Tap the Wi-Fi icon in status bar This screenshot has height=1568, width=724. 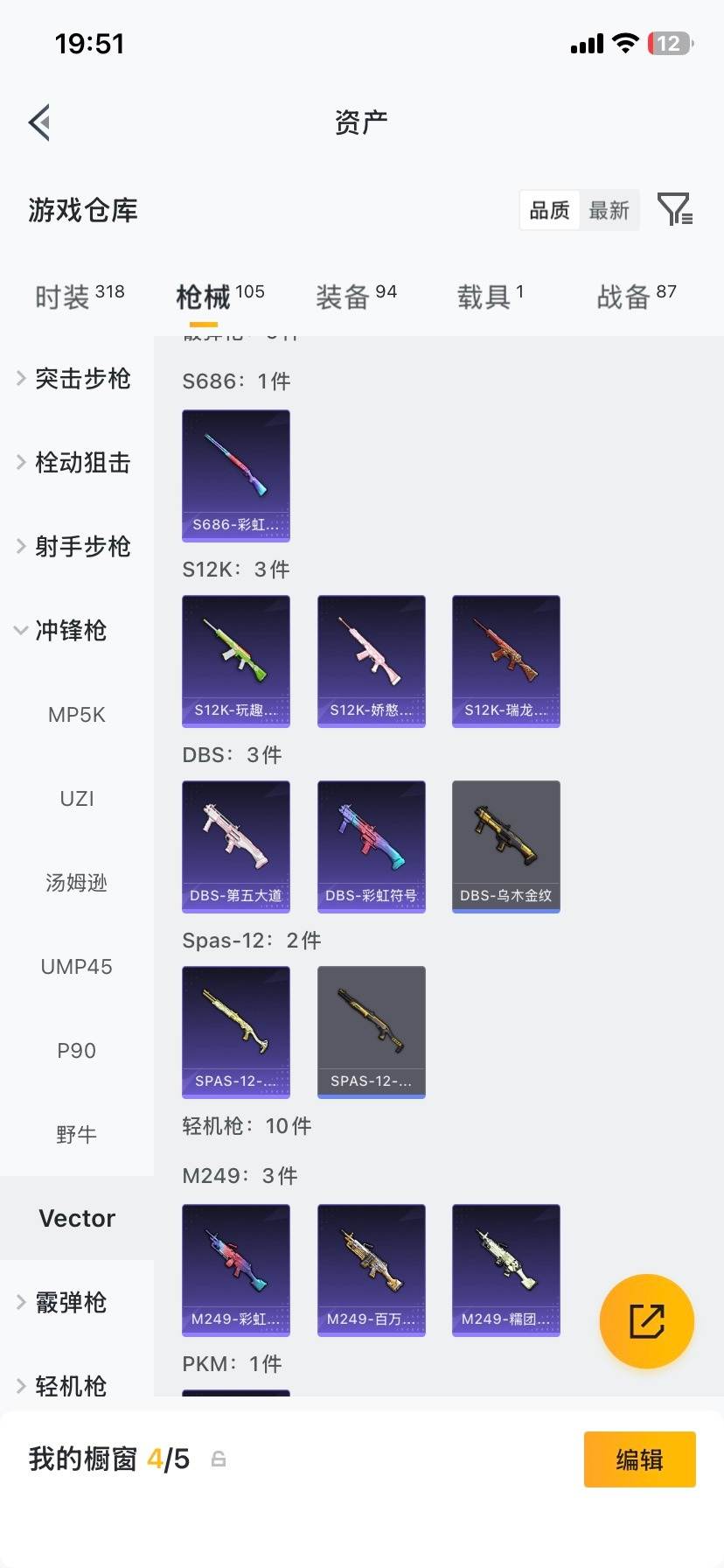pyautogui.click(x=624, y=43)
